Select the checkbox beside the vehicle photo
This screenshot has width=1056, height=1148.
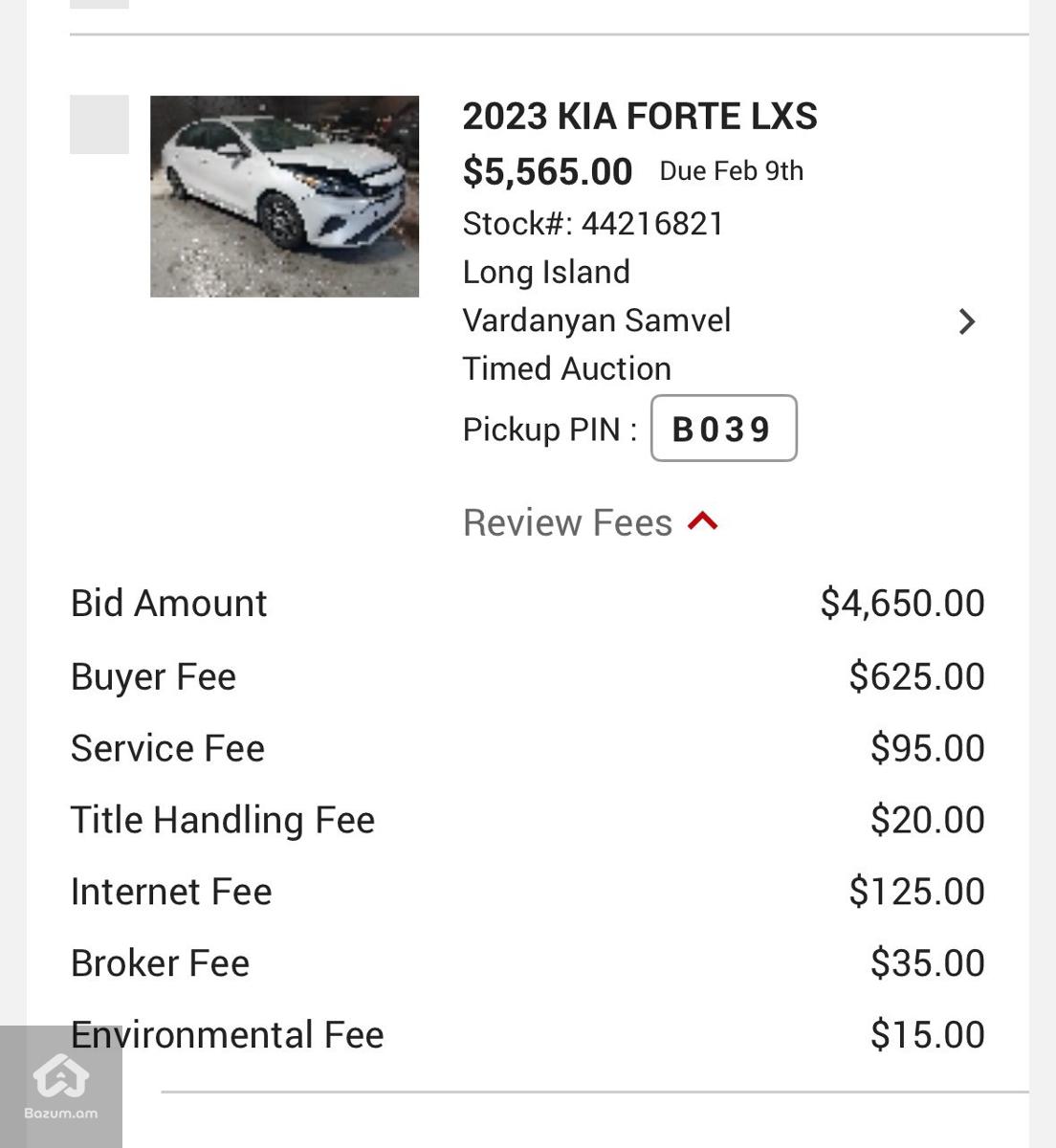pos(99,122)
